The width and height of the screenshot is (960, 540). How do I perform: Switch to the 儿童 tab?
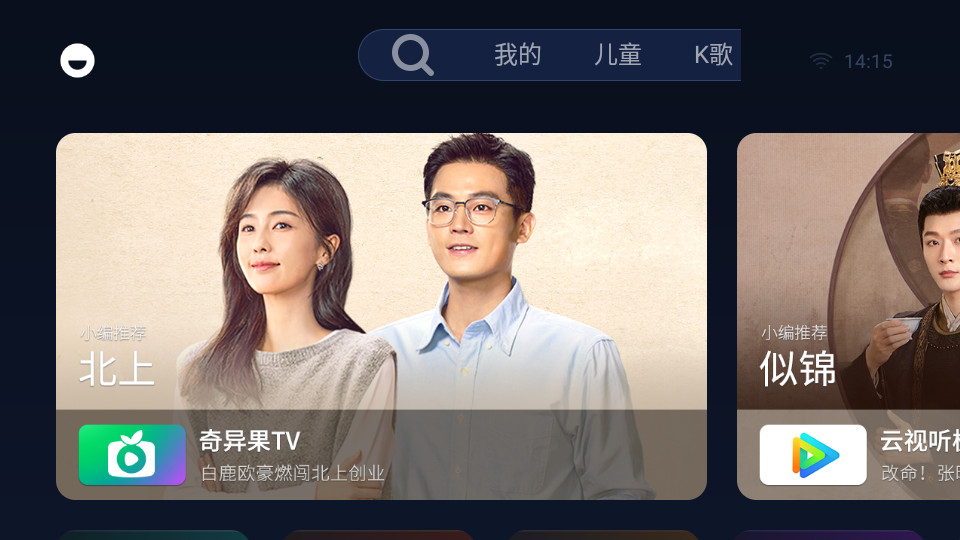(x=617, y=55)
